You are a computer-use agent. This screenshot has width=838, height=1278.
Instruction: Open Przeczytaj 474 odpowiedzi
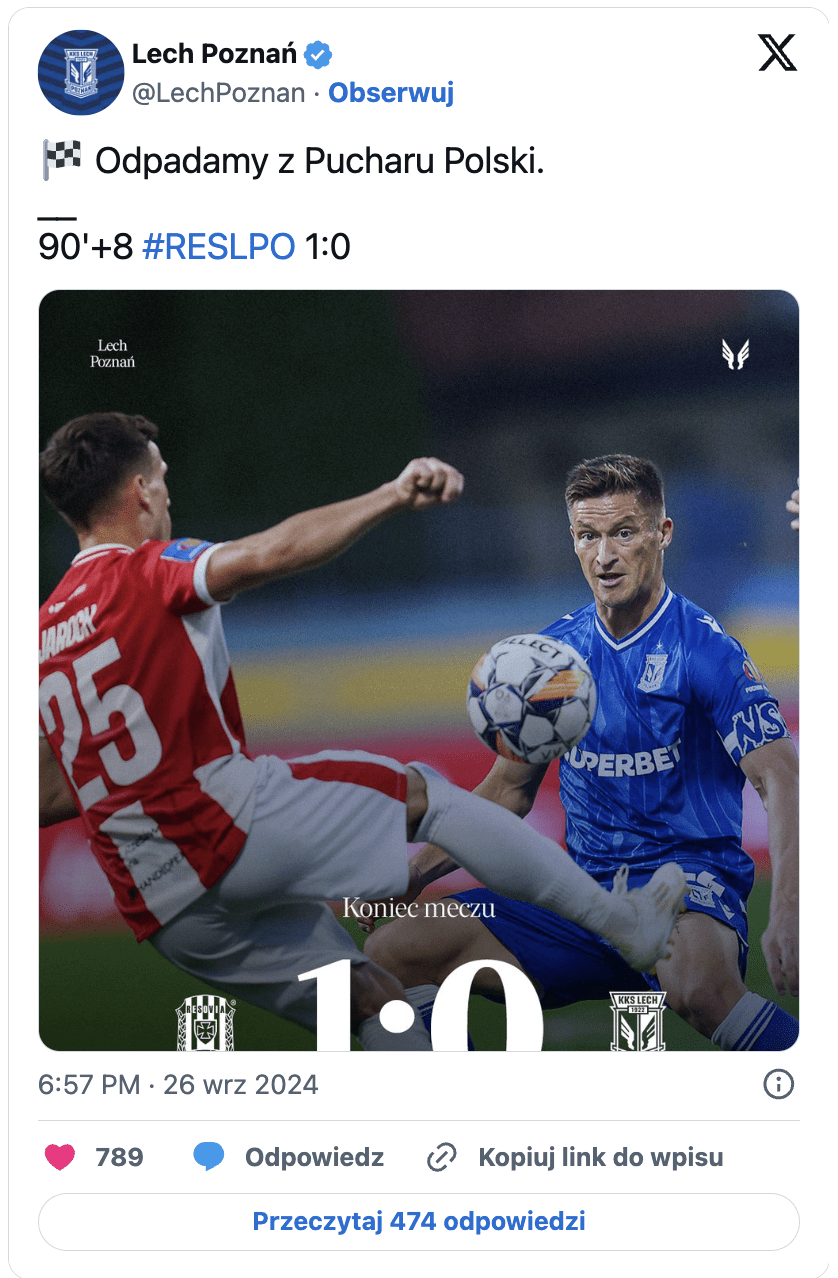click(419, 1221)
